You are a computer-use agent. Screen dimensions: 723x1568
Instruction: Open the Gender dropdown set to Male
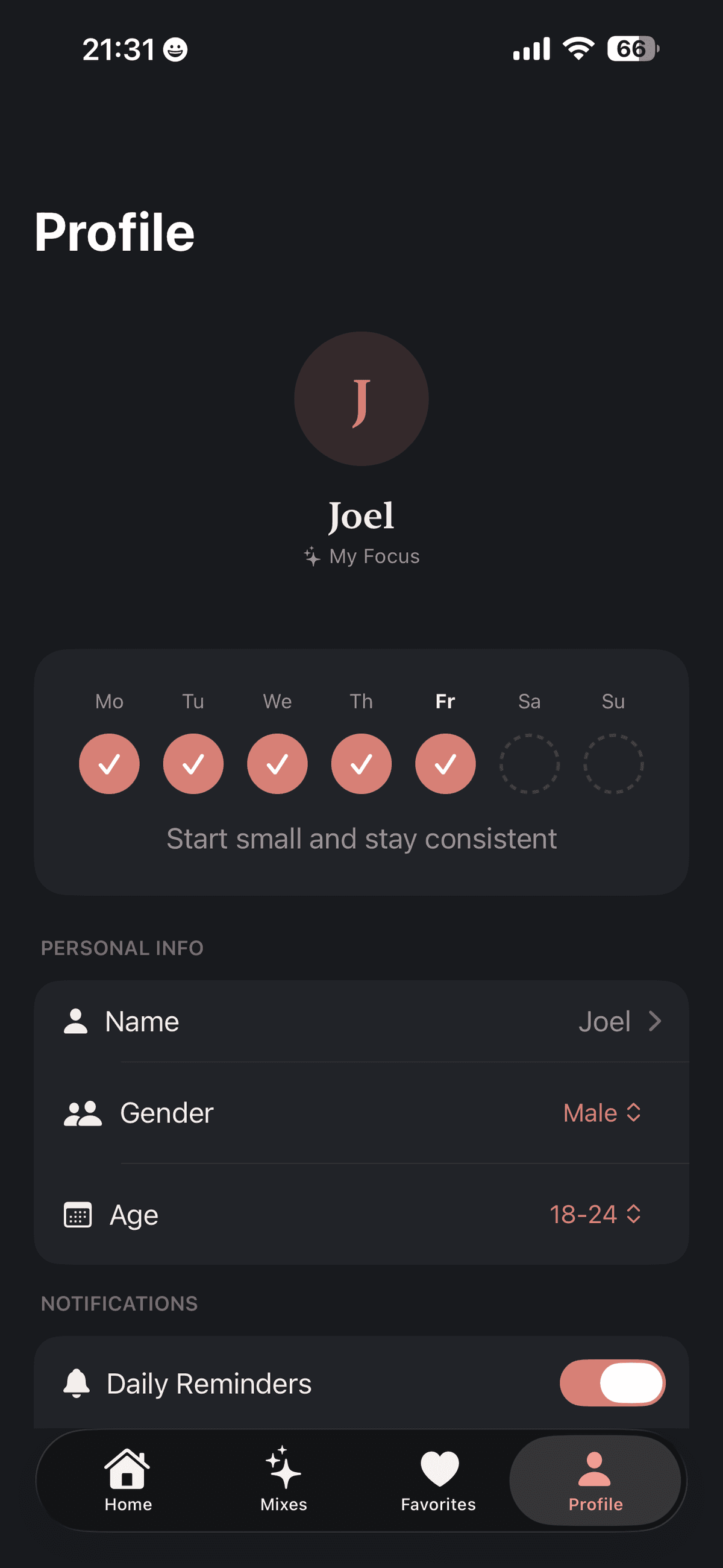pyautogui.click(x=601, y=1113)
